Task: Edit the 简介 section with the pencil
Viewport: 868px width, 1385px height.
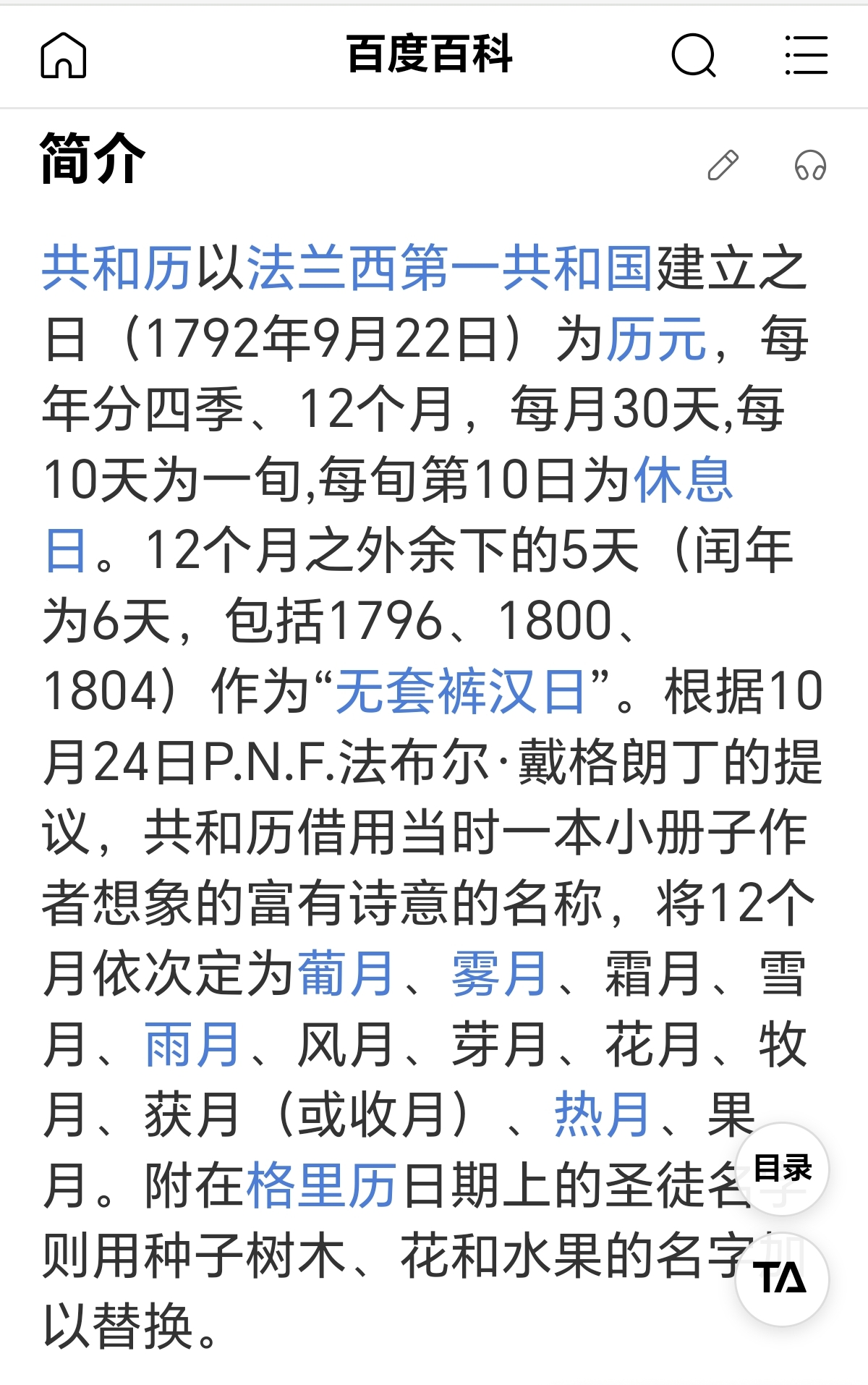Action: pyautogui.click(x=723, y=166)
